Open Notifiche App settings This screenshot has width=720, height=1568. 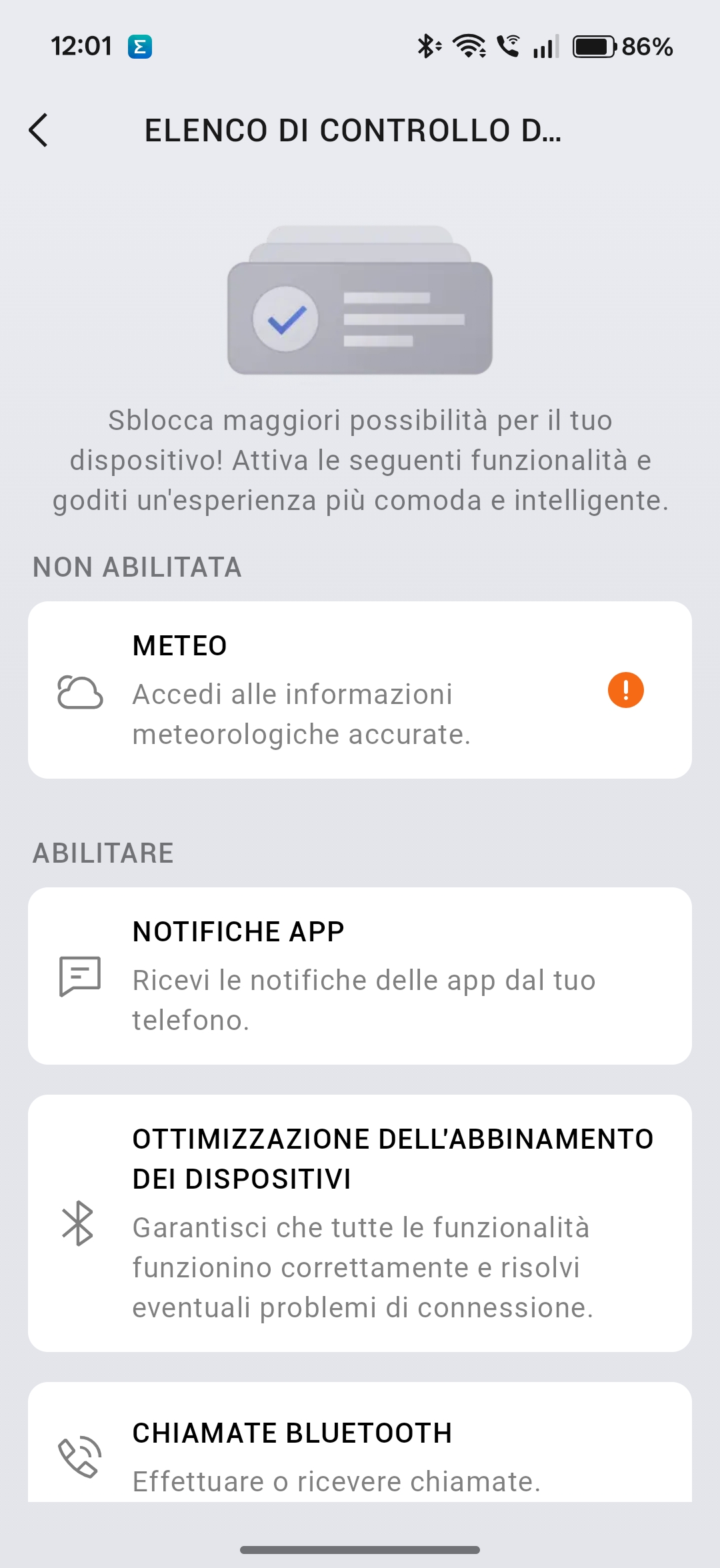tap(360, 975)
